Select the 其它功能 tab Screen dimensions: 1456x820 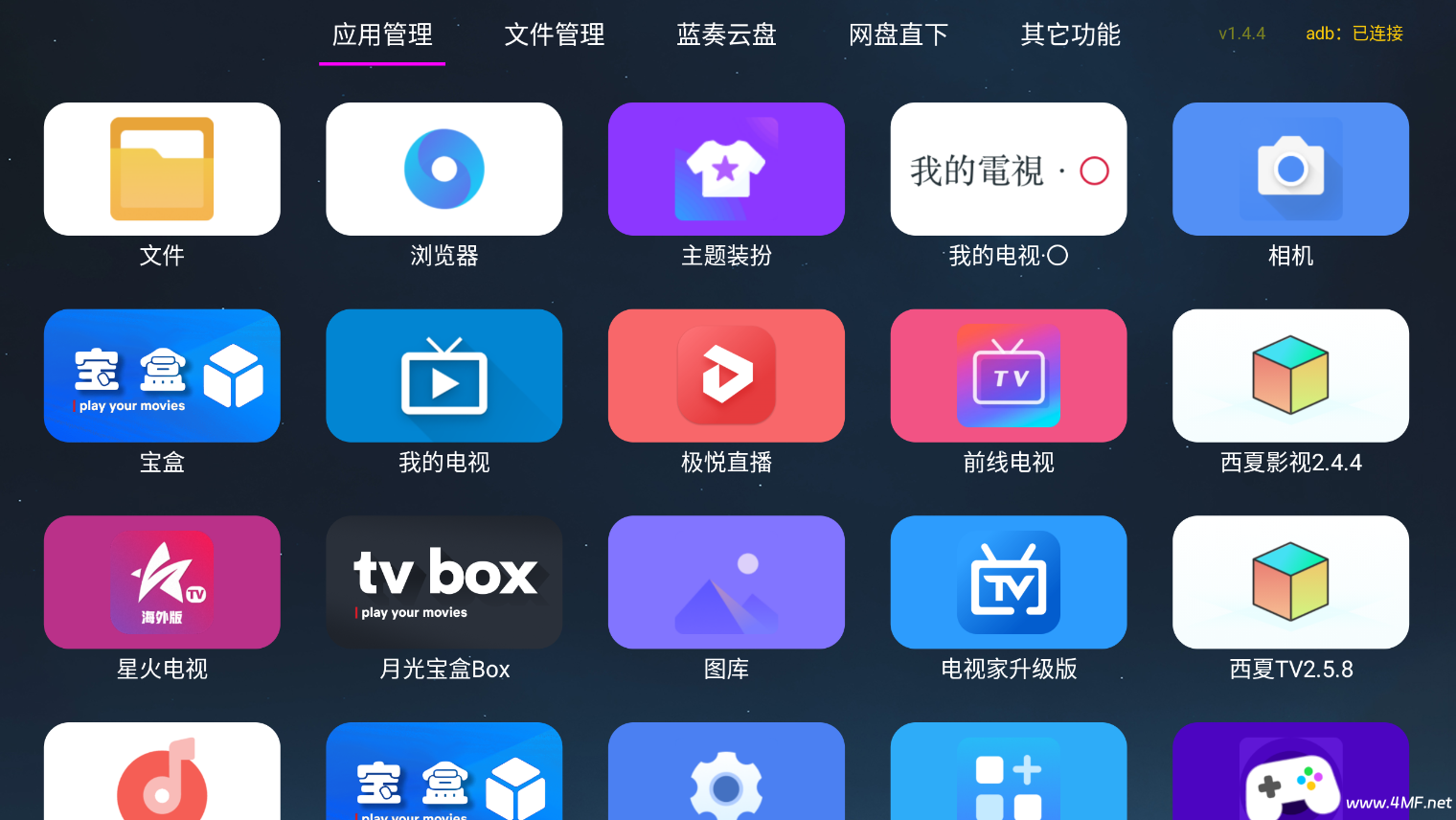[x=1070, y=35]
